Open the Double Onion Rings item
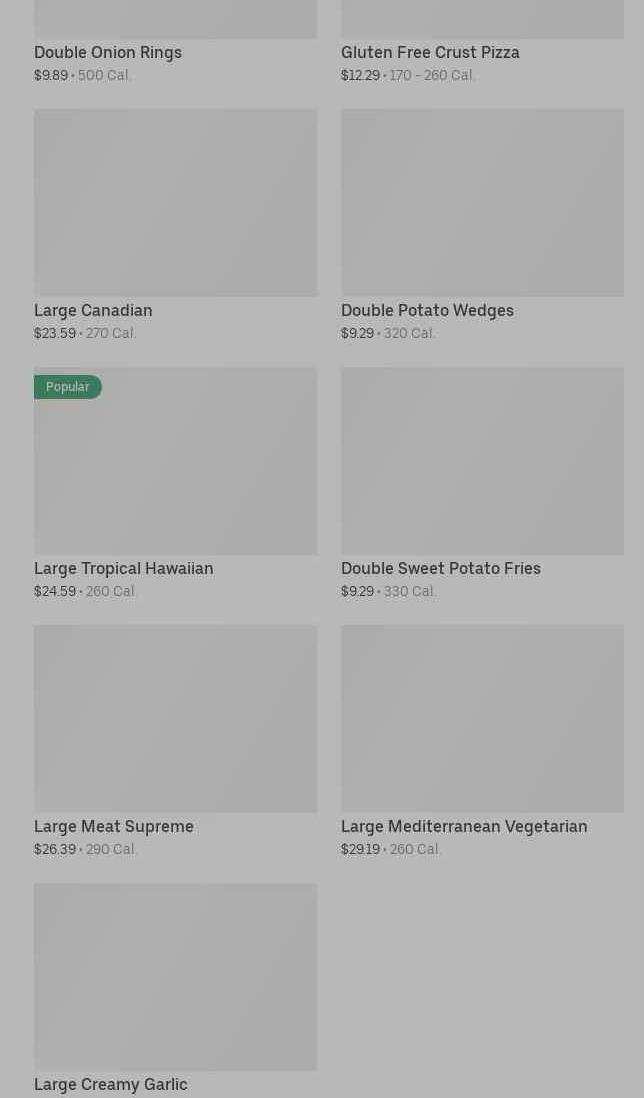Screen dimensions: 644x1098 108,52
